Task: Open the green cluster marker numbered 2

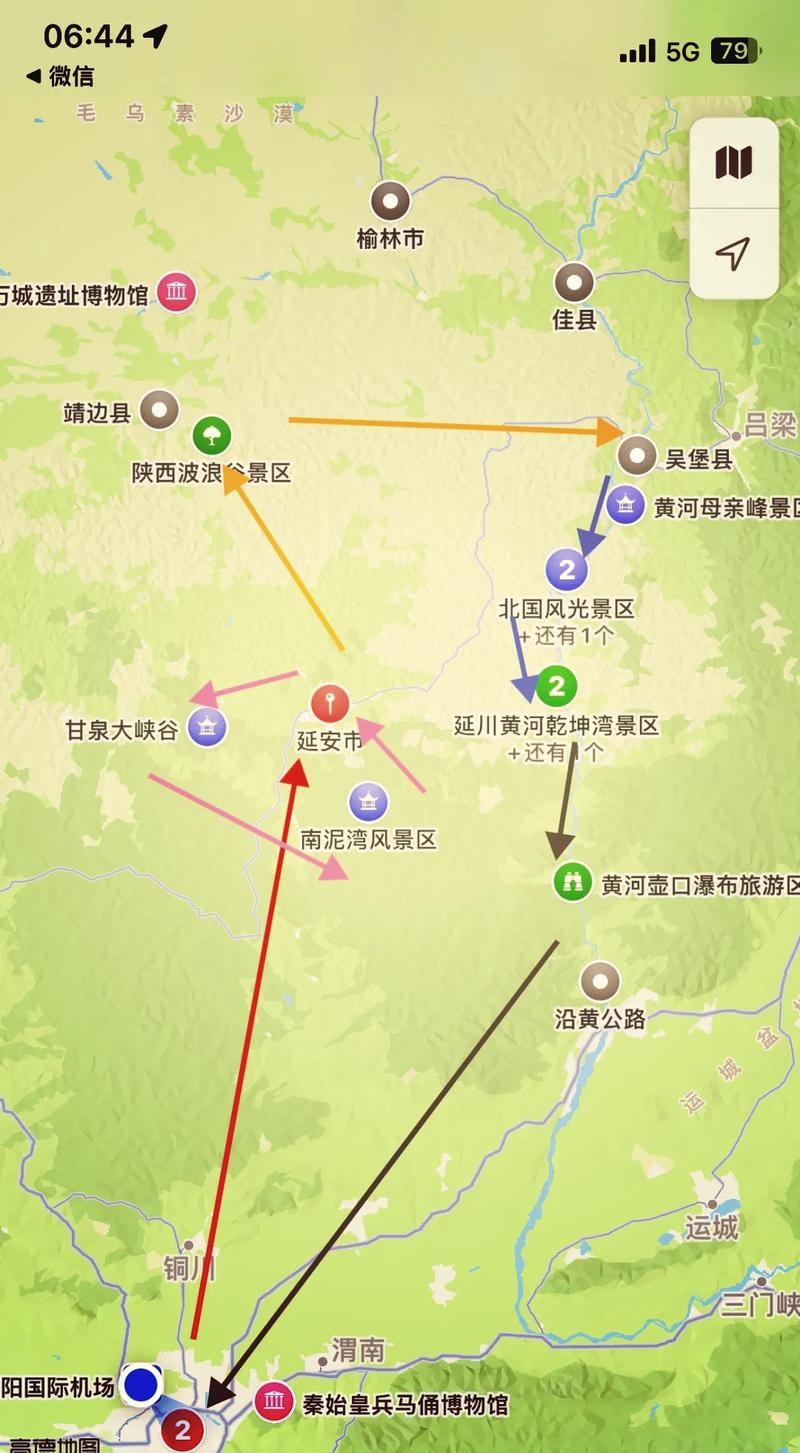Action: pyautogui.click(x=555, y=687)
